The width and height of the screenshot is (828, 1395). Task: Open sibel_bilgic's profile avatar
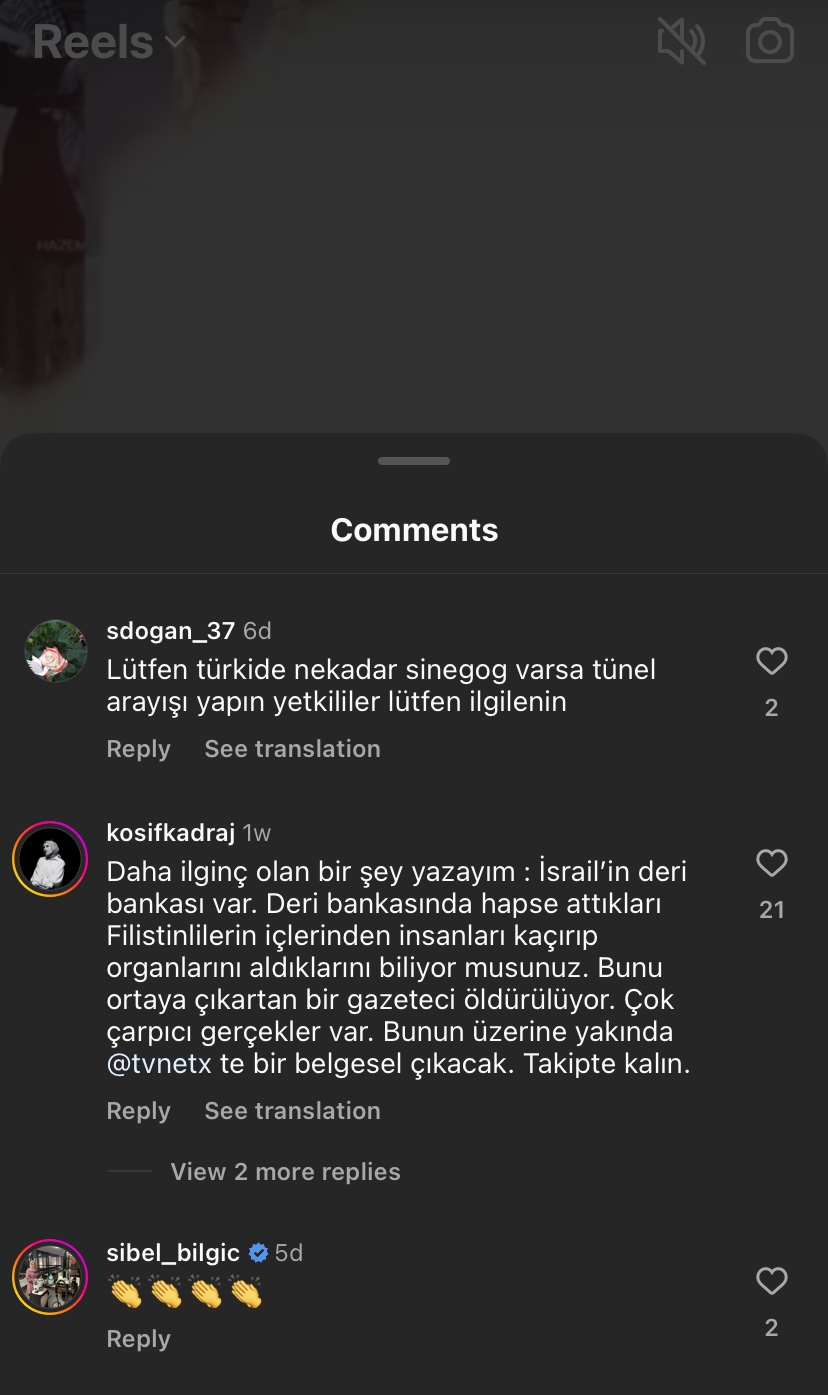50,1277
